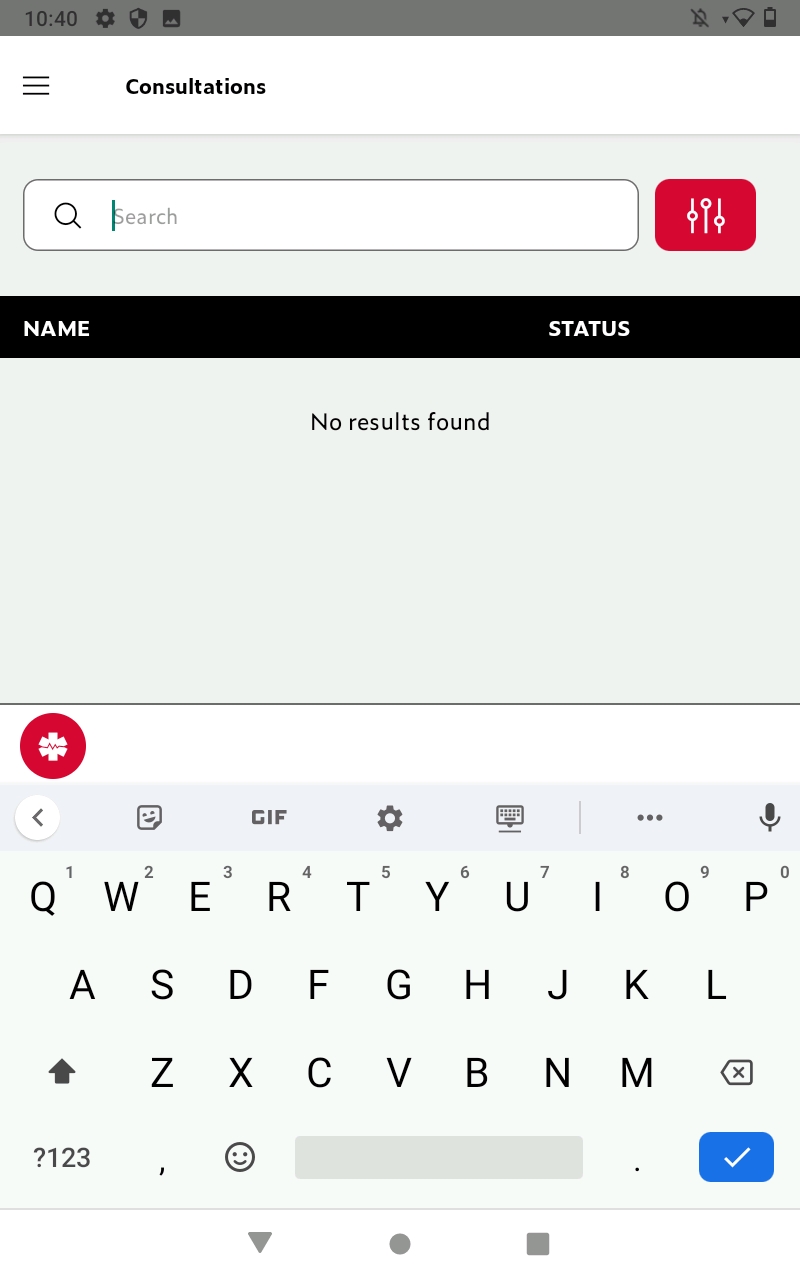Open keyboard settings via gear icon

[389, 817]
